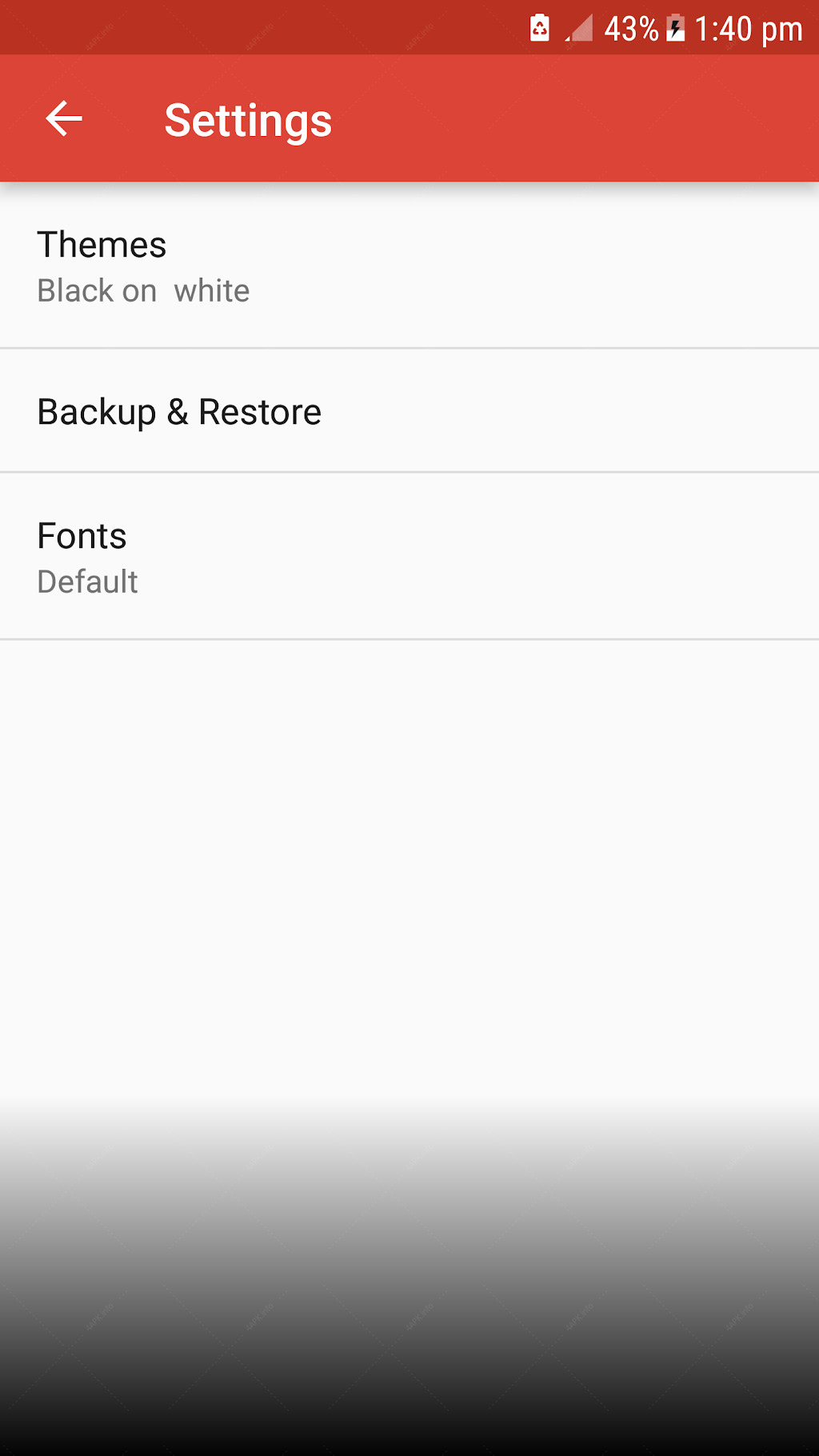
Task: Open the Themes setting
Action: (x=409, y=266)
